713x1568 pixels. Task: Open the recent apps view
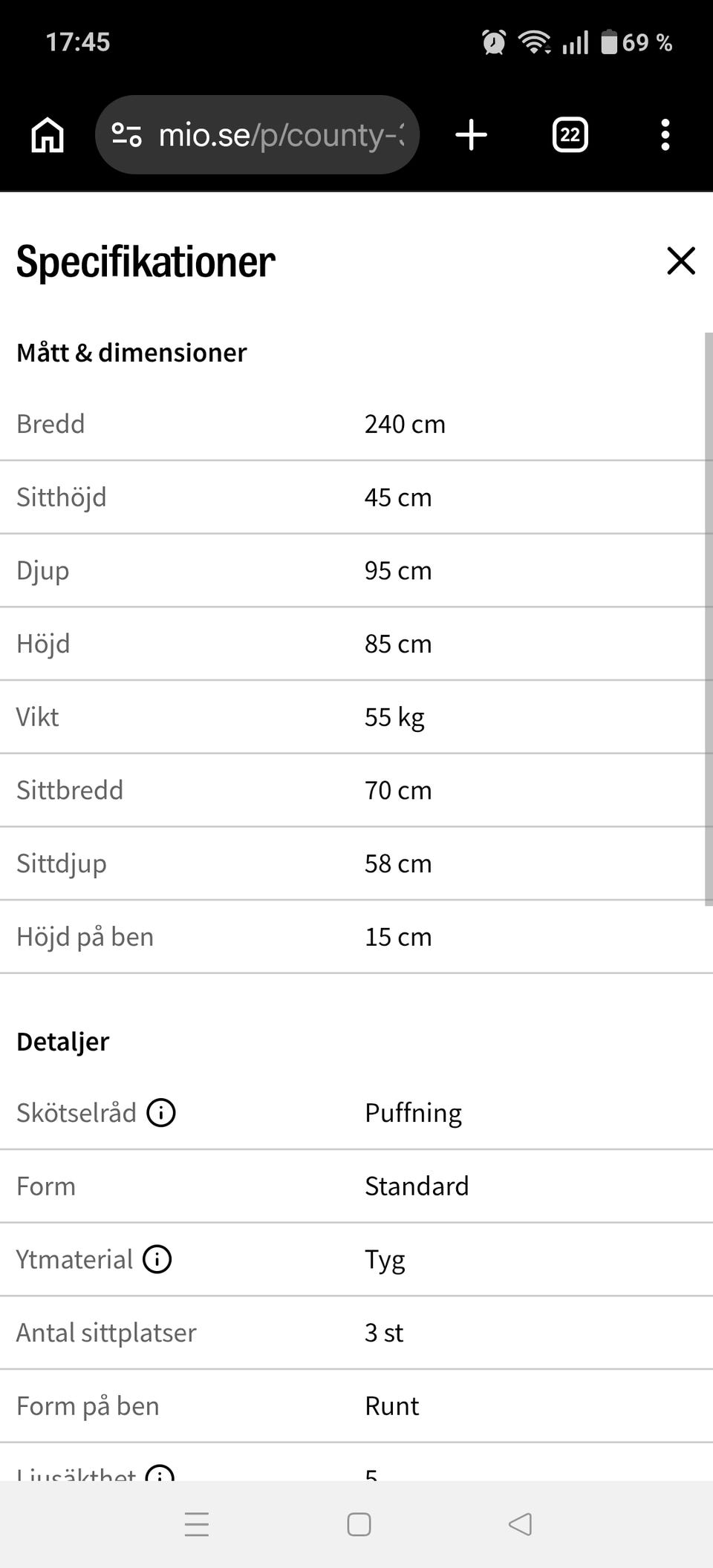197,1524
